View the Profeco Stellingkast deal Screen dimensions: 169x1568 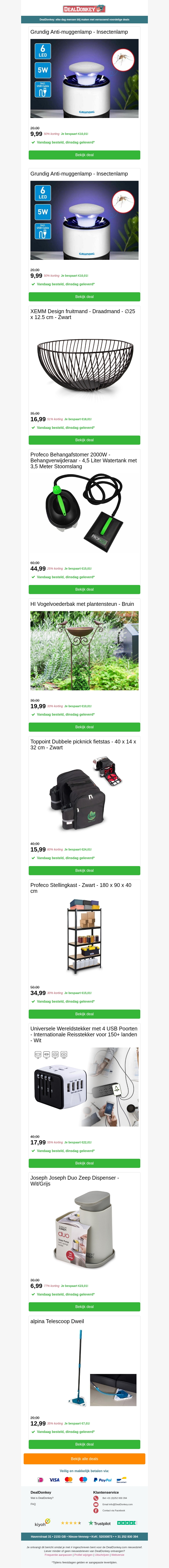tap(84, 1014)
